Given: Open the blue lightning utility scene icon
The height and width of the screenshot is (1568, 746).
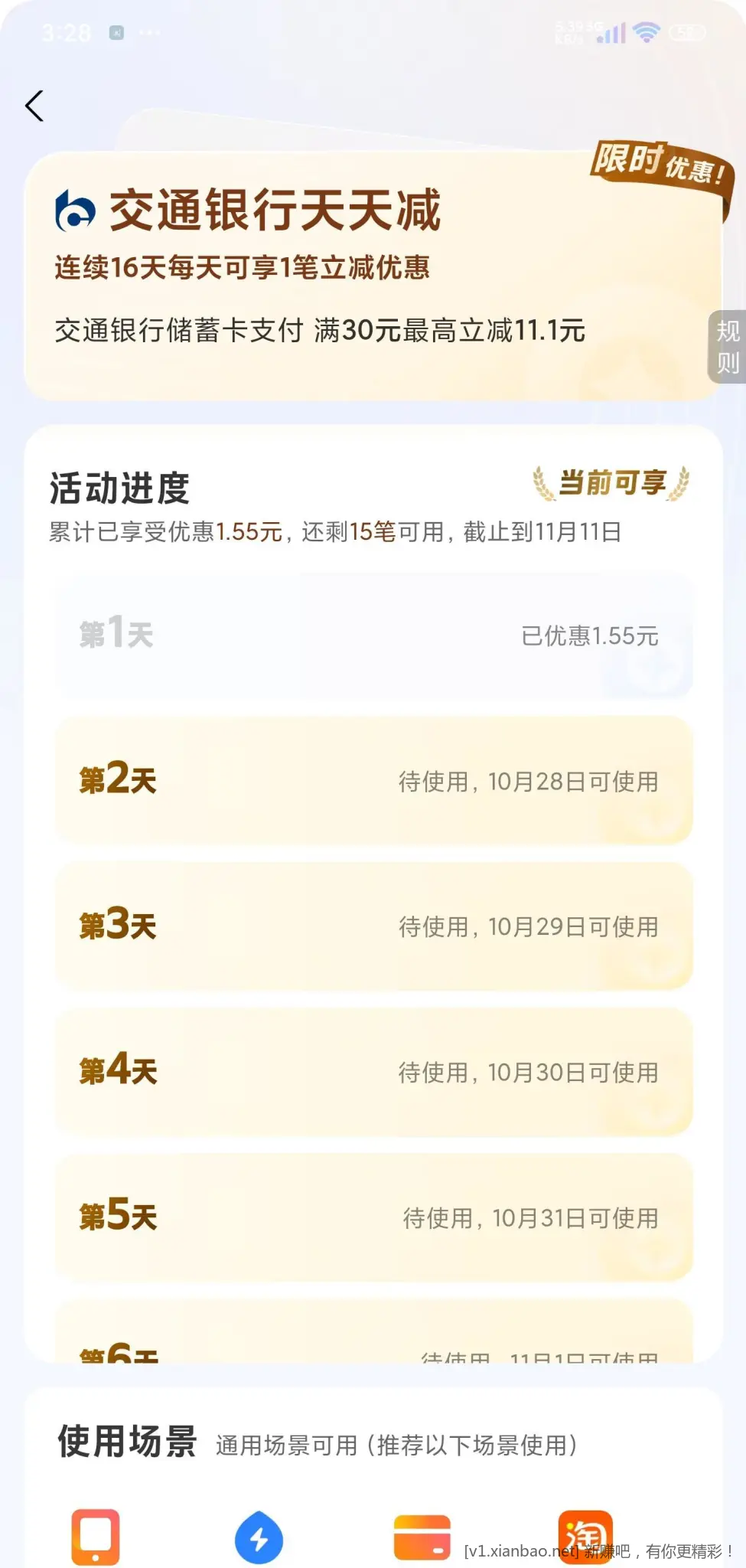Looking at the screenshot, I should (x=259, y=1537).
